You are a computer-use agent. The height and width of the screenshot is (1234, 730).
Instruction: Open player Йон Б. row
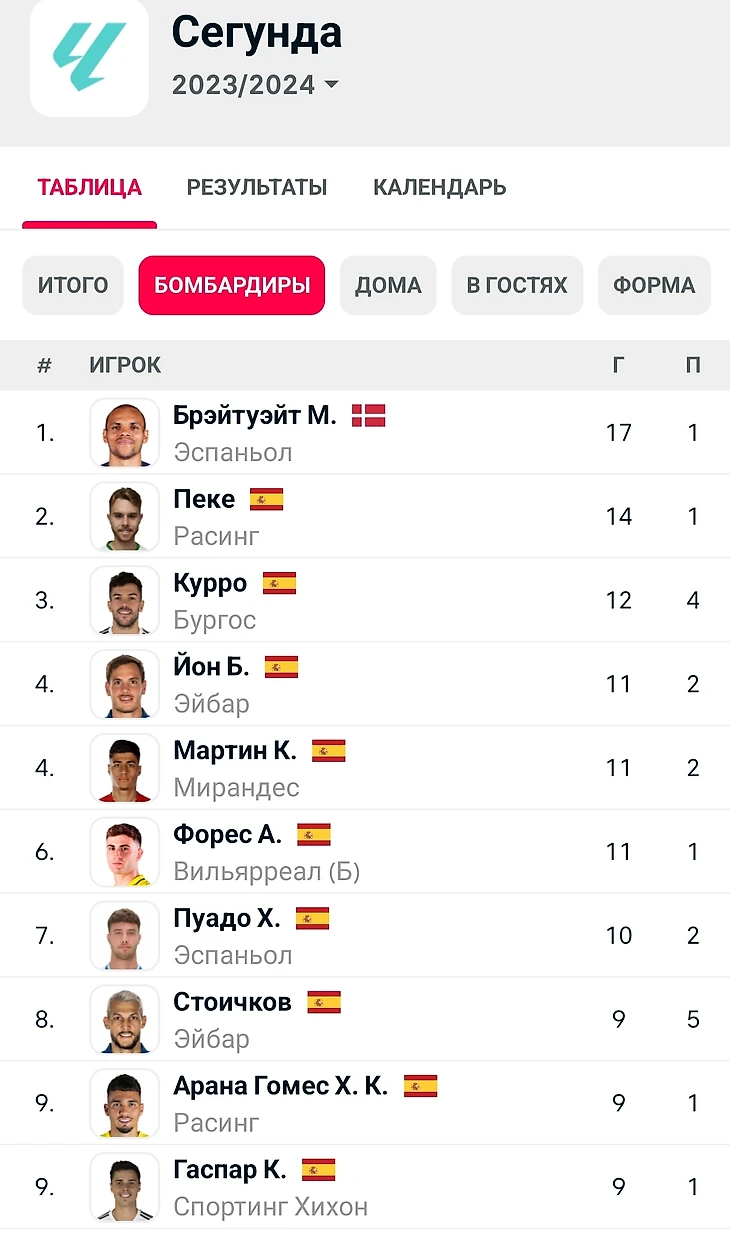pos(365,684)
